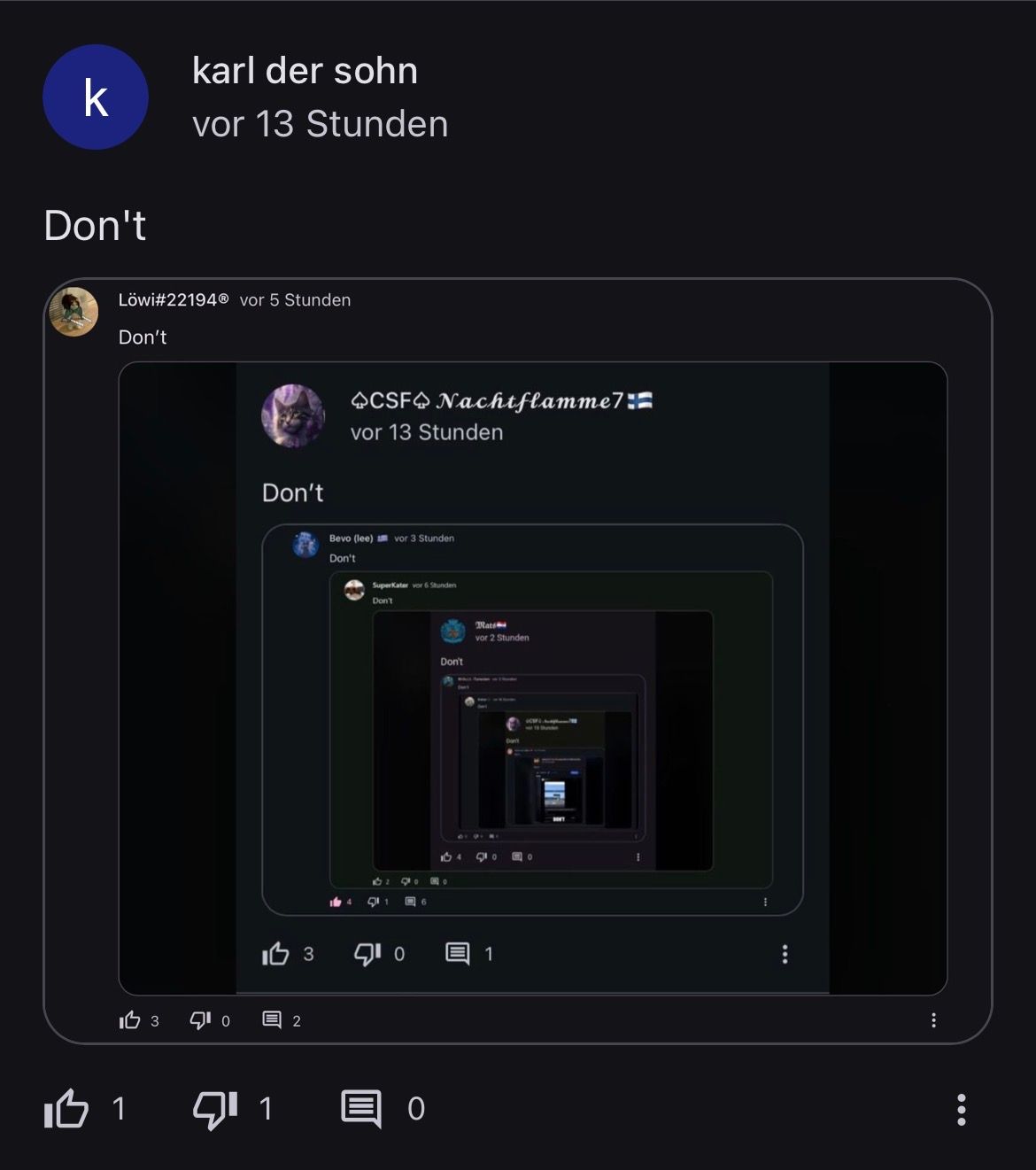Open comments on karl der sohn's post
Image resolution: width=1036 pixels, height=1170 pixels.
click(361, 1109)
